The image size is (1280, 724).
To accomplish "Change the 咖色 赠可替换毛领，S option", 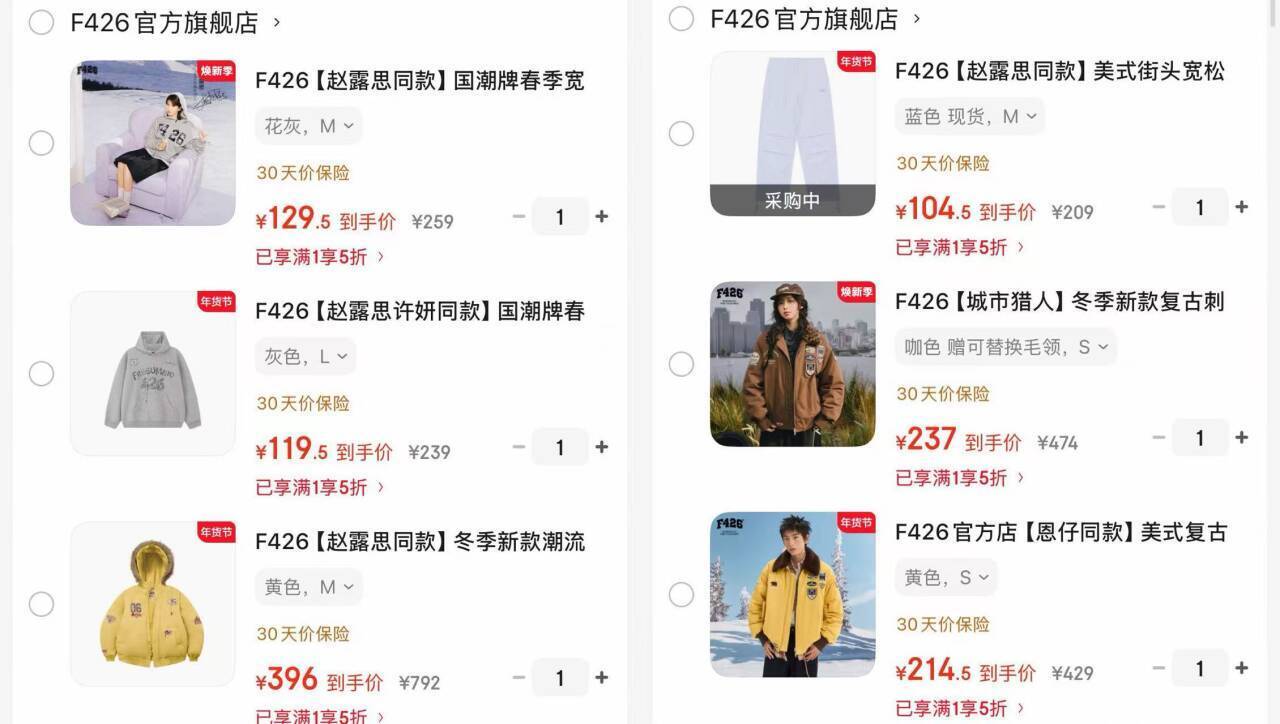I will (x=1006, y=347).
